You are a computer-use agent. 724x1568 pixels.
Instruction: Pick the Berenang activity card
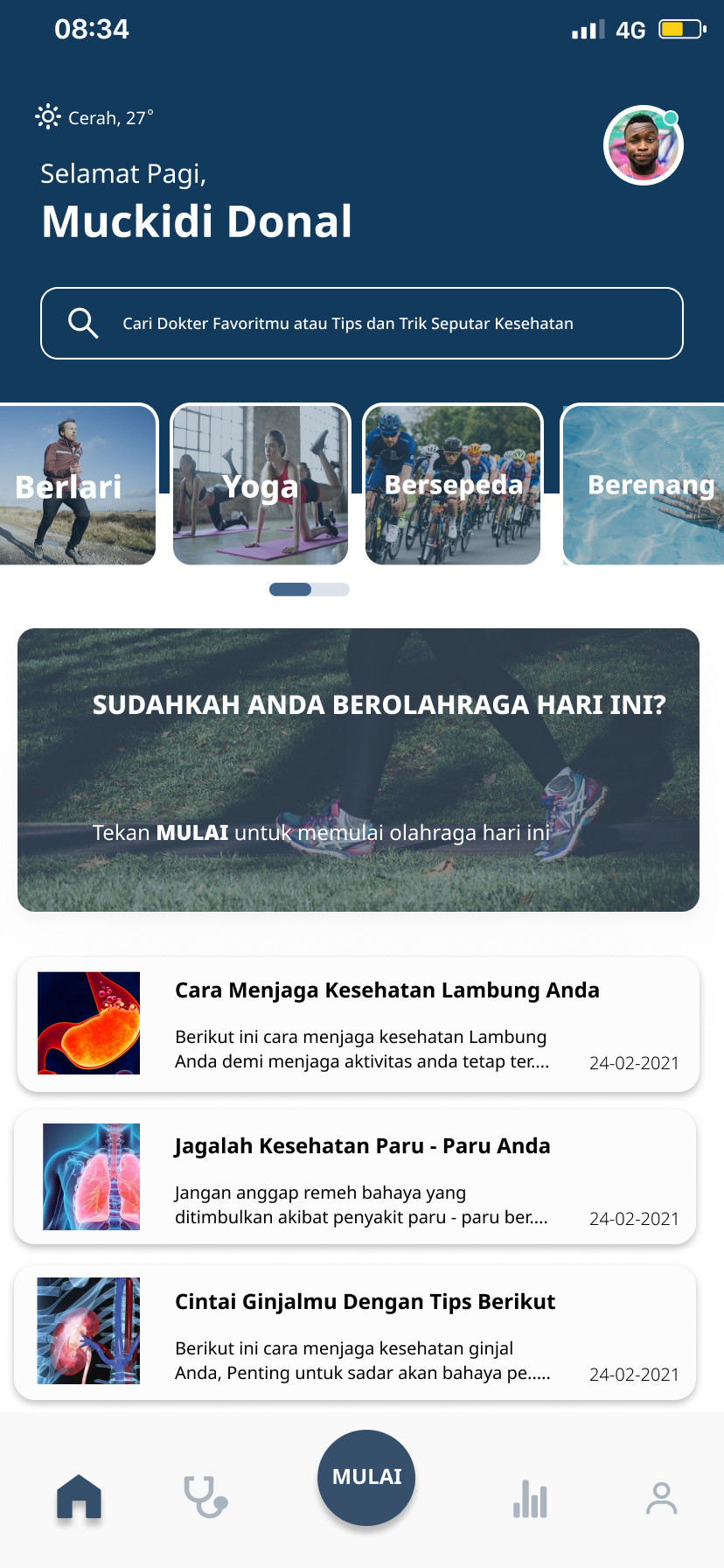[x=645, y=485]
